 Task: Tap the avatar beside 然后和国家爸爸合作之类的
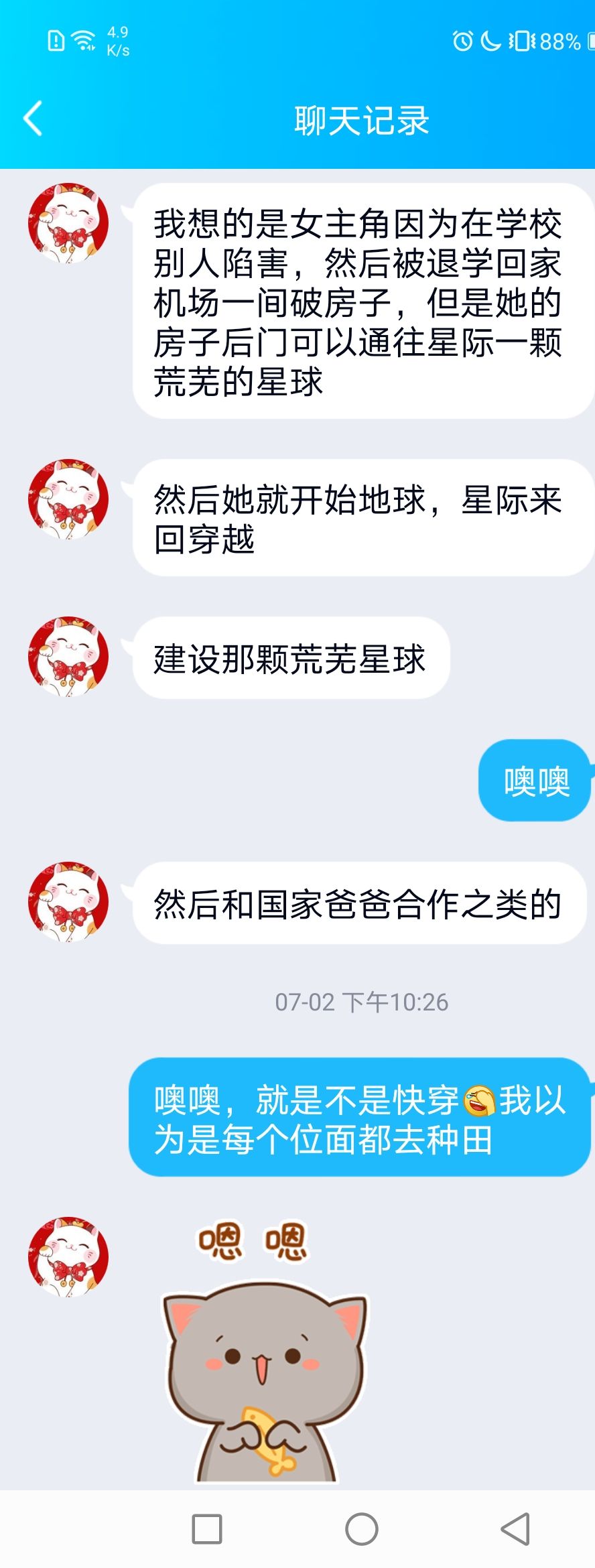68,902
